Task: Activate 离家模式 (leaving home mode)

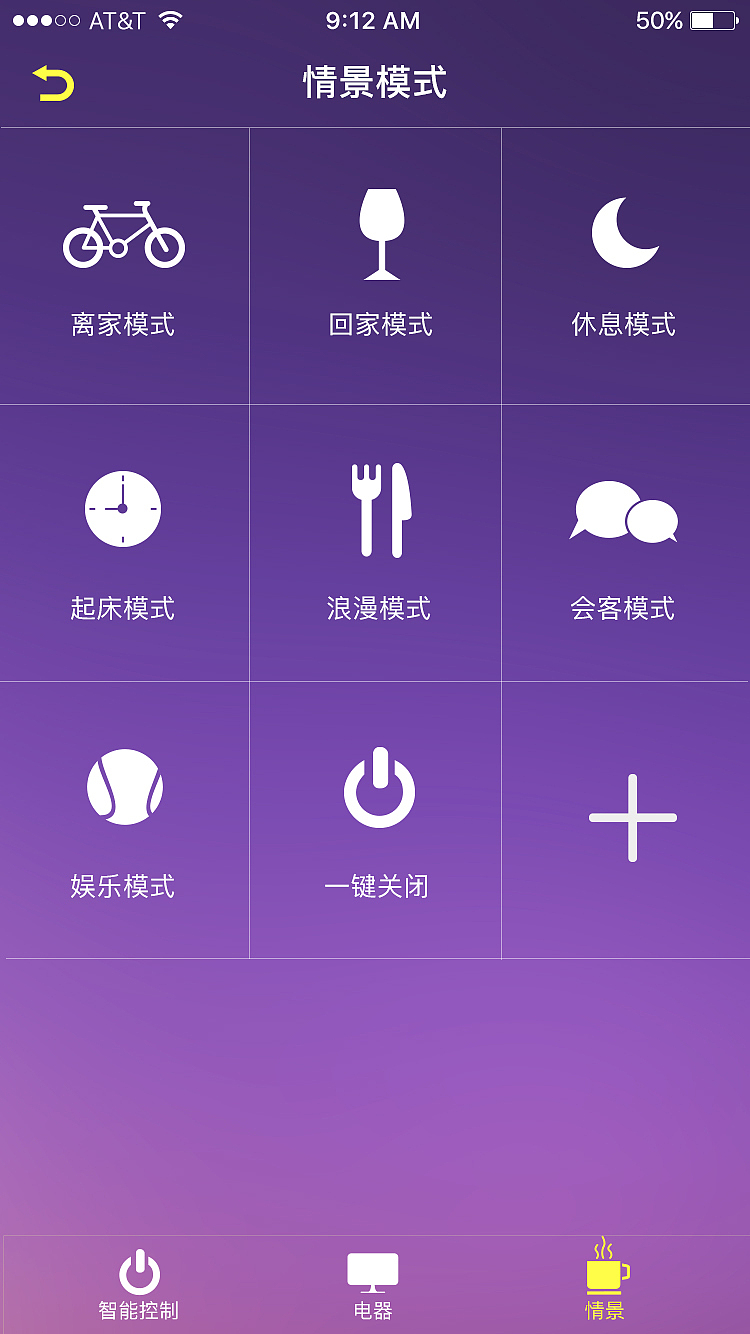Action: [x=124, y=266]
